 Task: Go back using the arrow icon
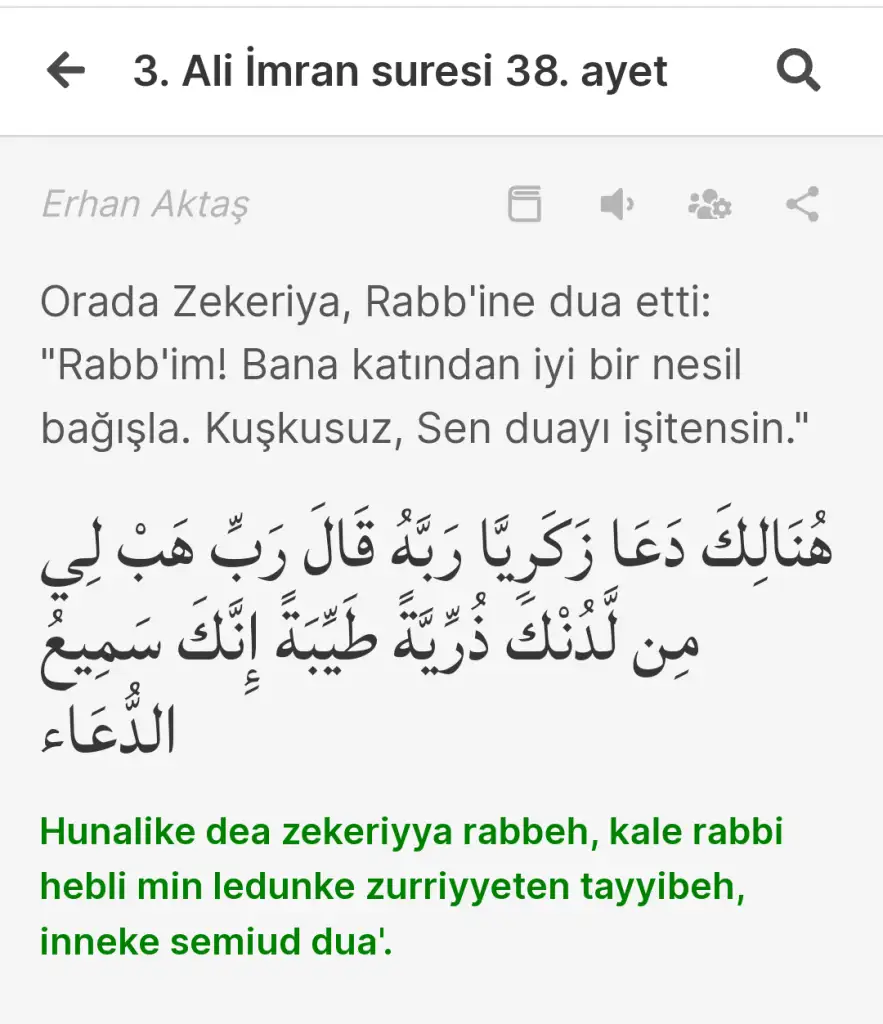(66, 71)
